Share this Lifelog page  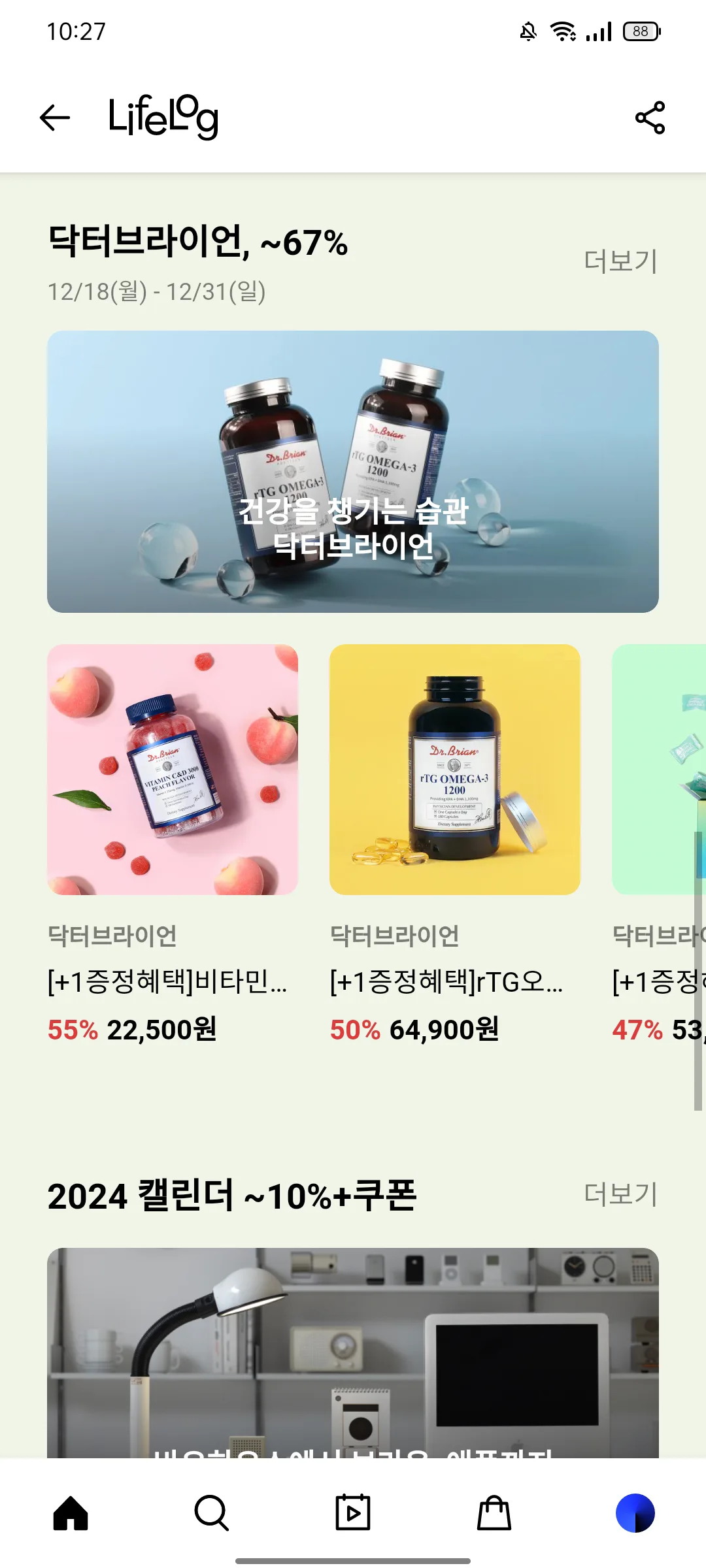[650, 118]
